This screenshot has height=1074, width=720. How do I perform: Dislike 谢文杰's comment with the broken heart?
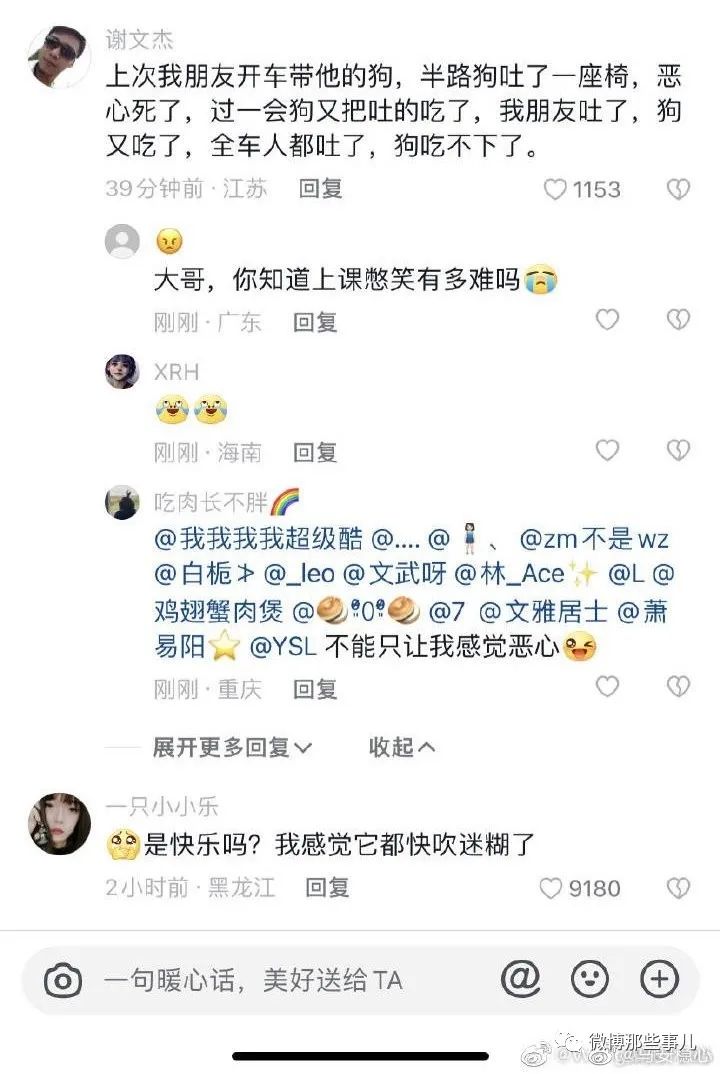pyautogui.click(x=679, y=189)
